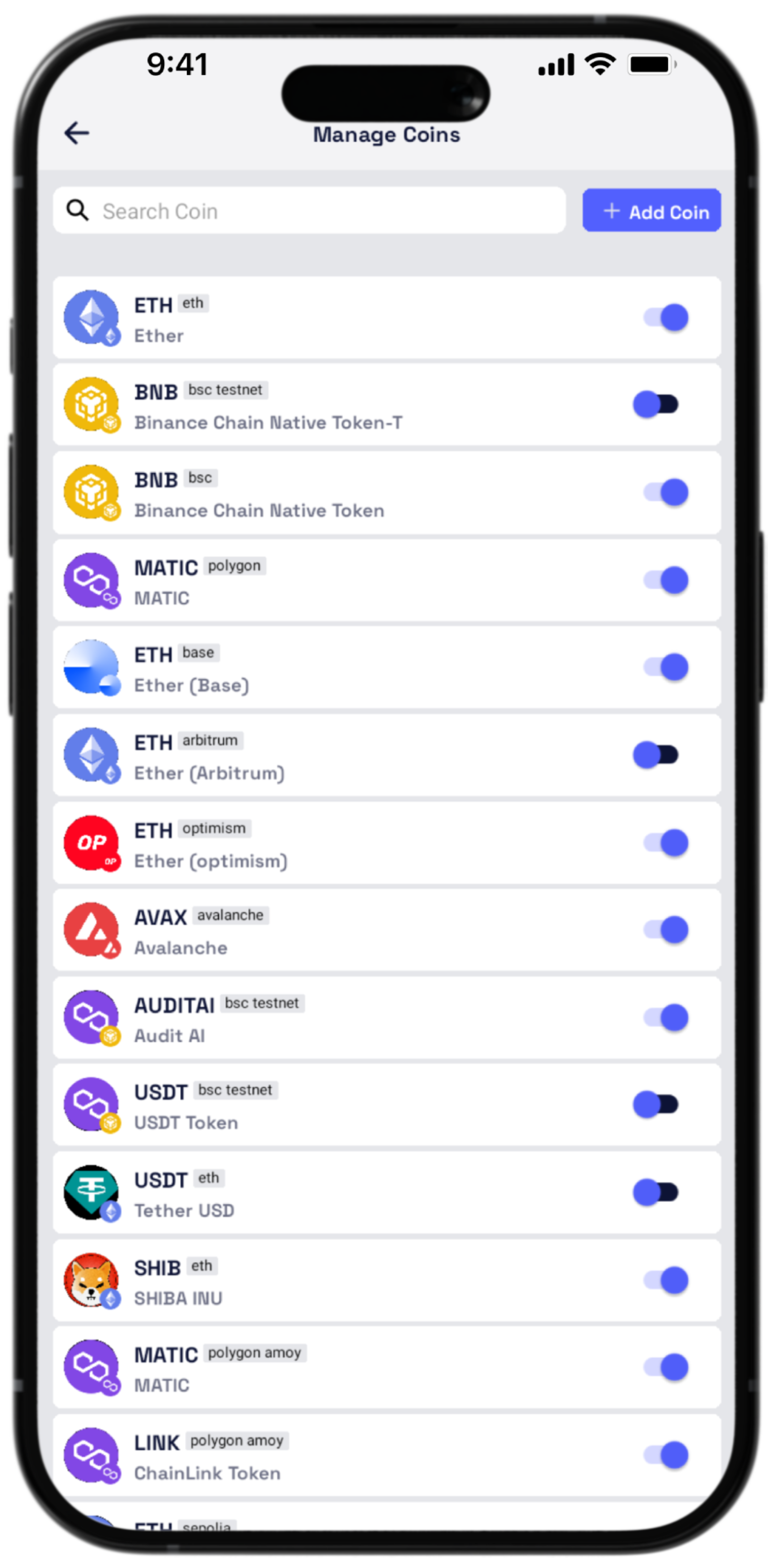Image resolution: width=772 pixels, height=1568 pixels.
Task: Toggle the LINK ChainLink Token switch
Action: [665, 1455]
